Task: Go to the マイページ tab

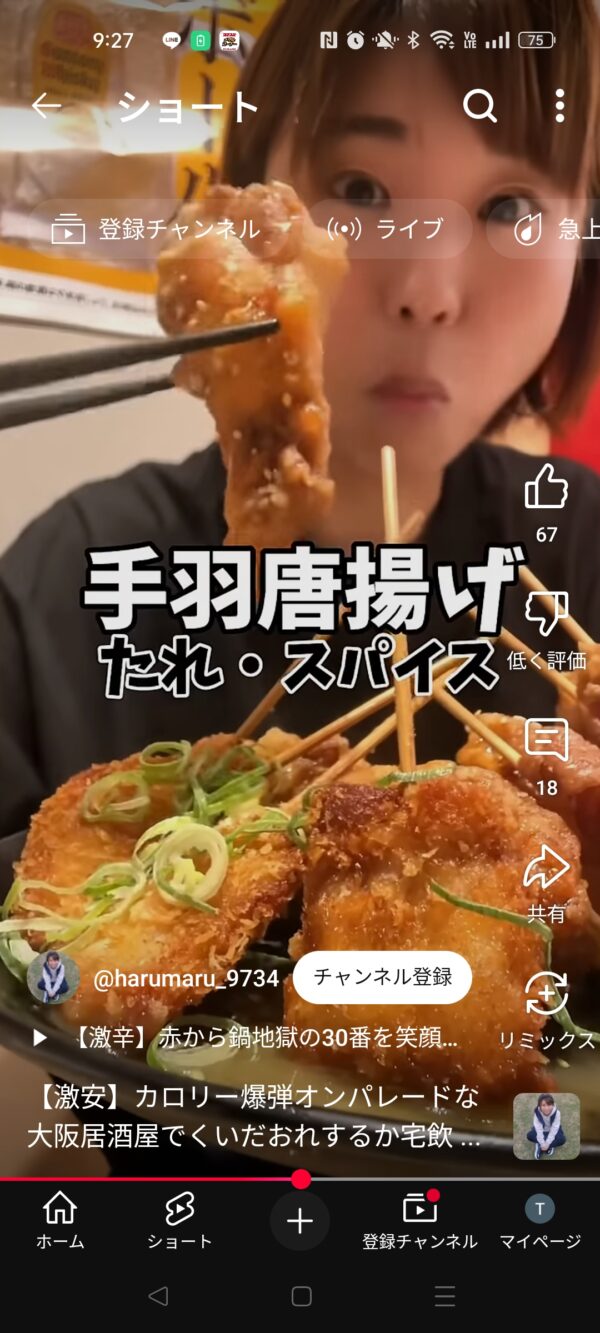Action: click(540, 1221)
